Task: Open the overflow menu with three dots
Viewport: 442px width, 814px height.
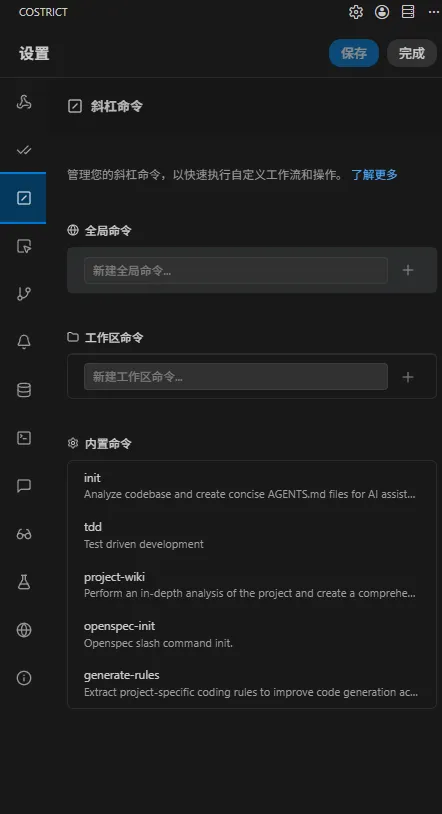Action: (434, 12)
